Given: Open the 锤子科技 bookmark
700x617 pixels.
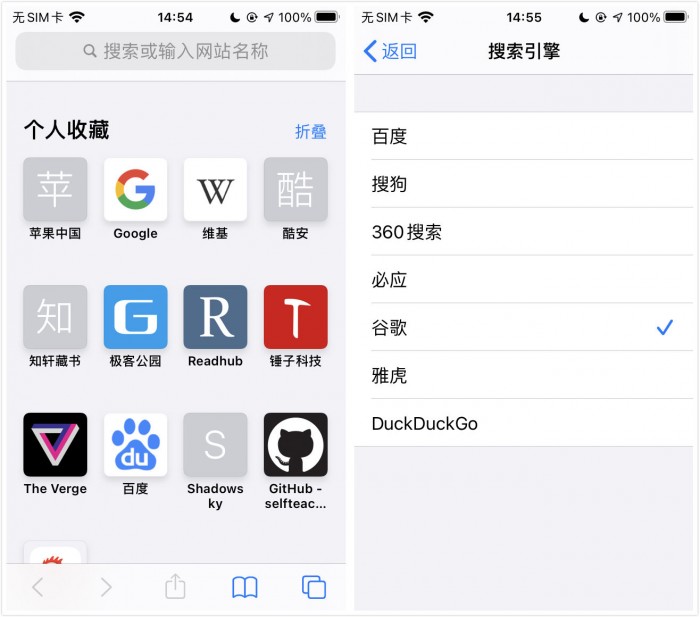Looking at the screenshot, I should (295, 317).
